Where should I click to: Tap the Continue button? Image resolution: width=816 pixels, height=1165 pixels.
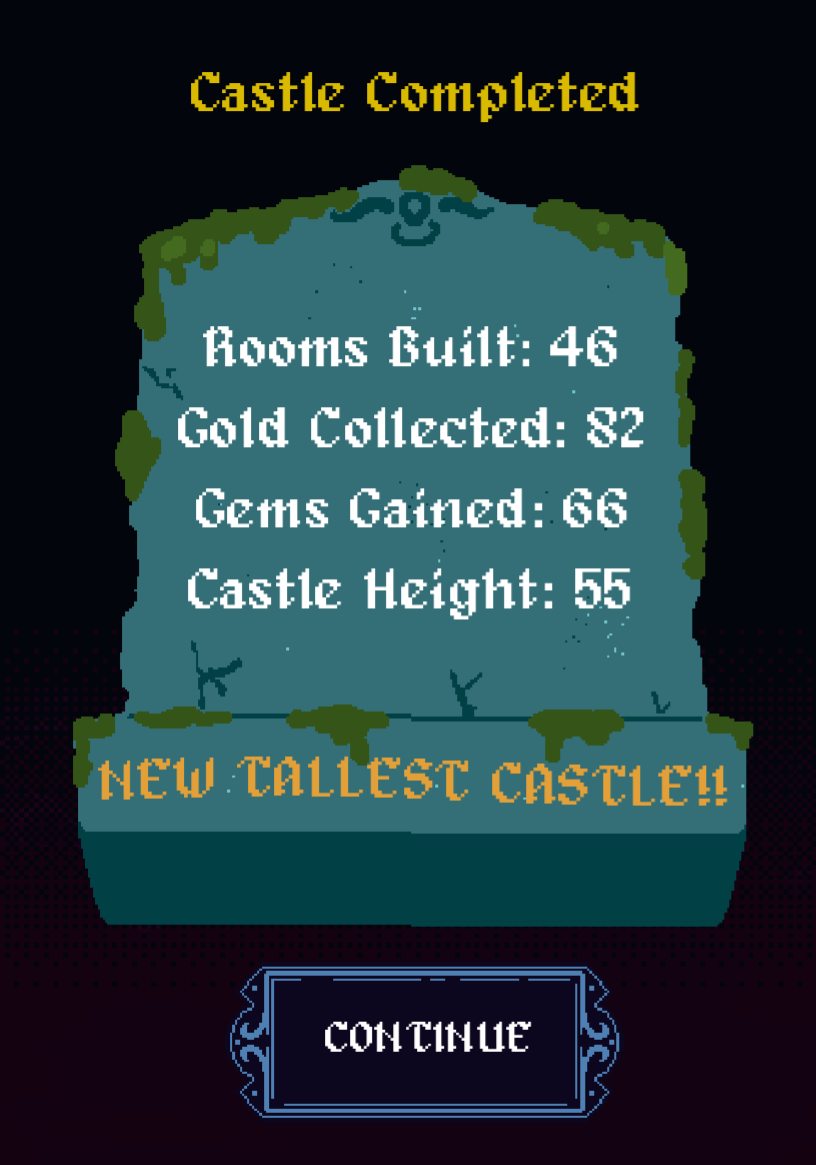click(x=425, y=1038)
